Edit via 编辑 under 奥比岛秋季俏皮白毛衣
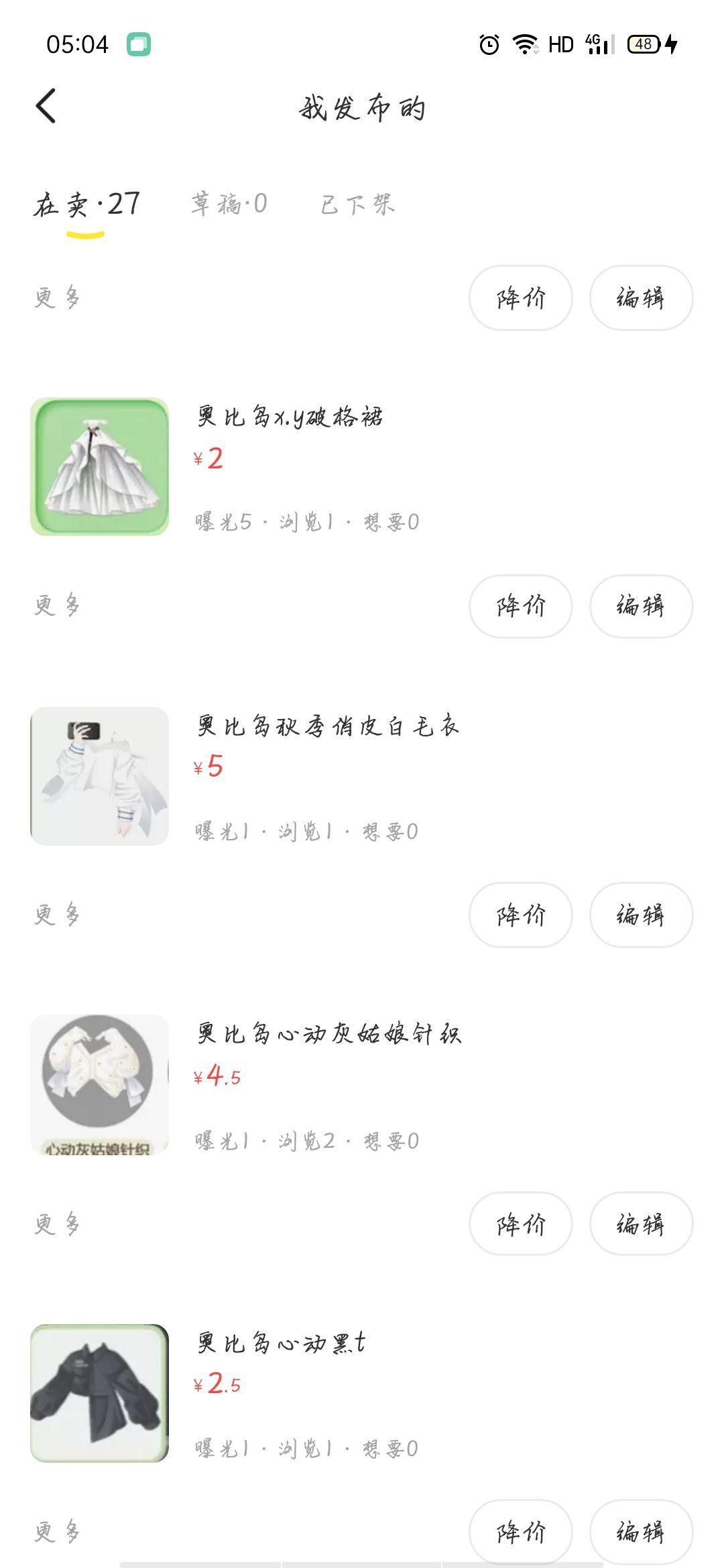Viewport: 724px width, 1568px height. click(x=641, y=915)
